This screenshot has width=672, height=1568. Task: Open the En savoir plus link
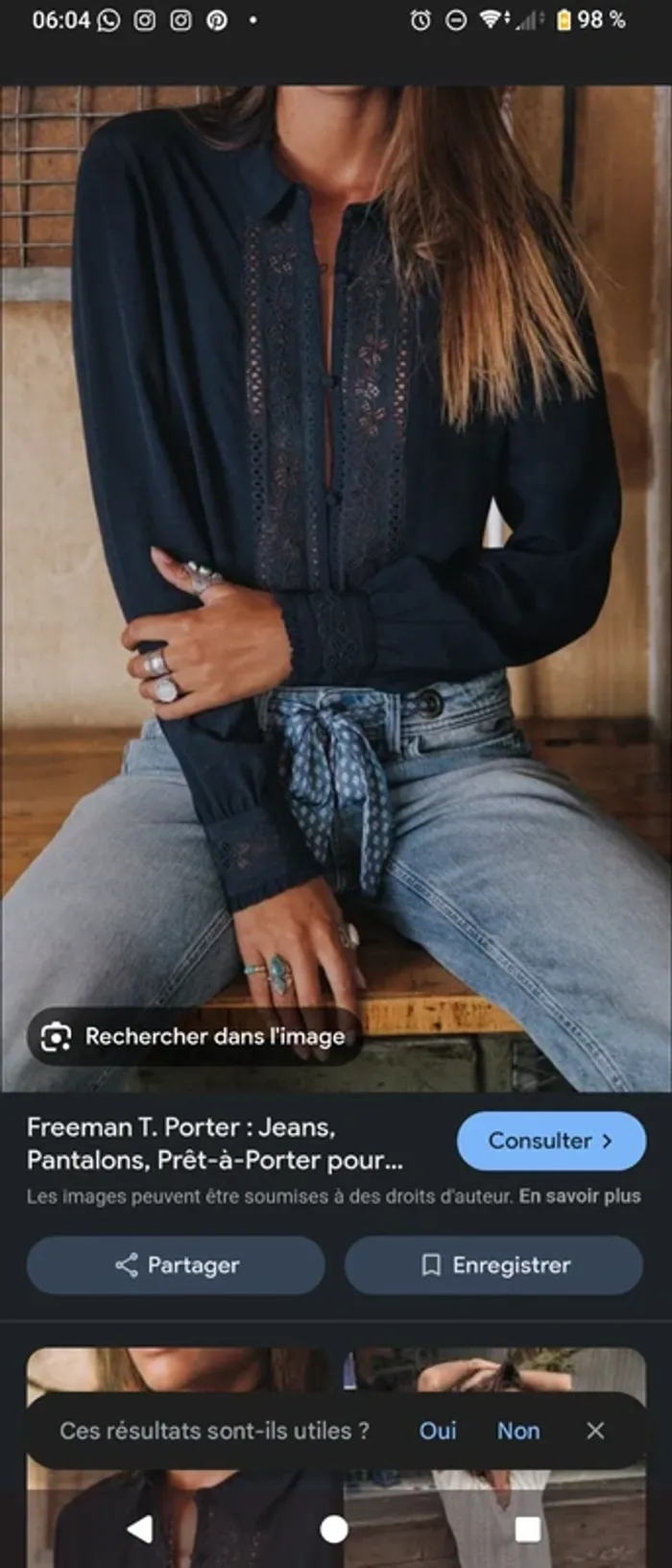(580, 1196)
